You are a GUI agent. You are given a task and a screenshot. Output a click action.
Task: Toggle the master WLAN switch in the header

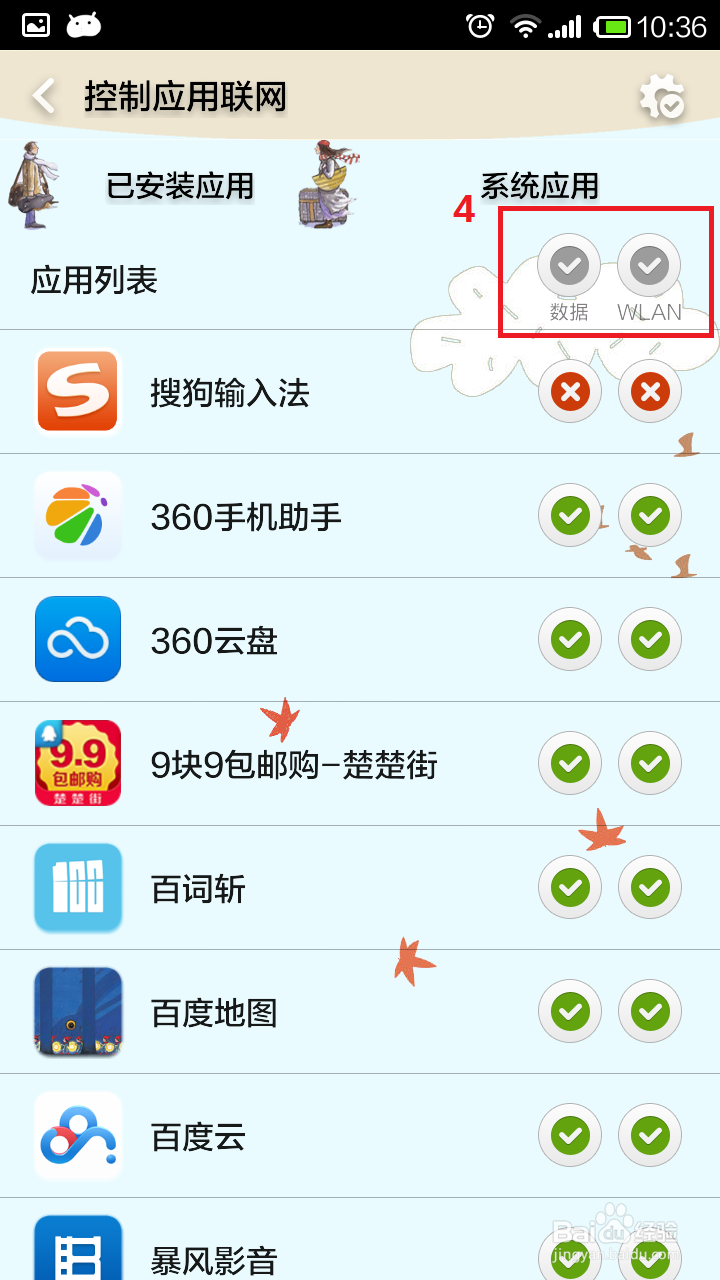pos(650,265)
